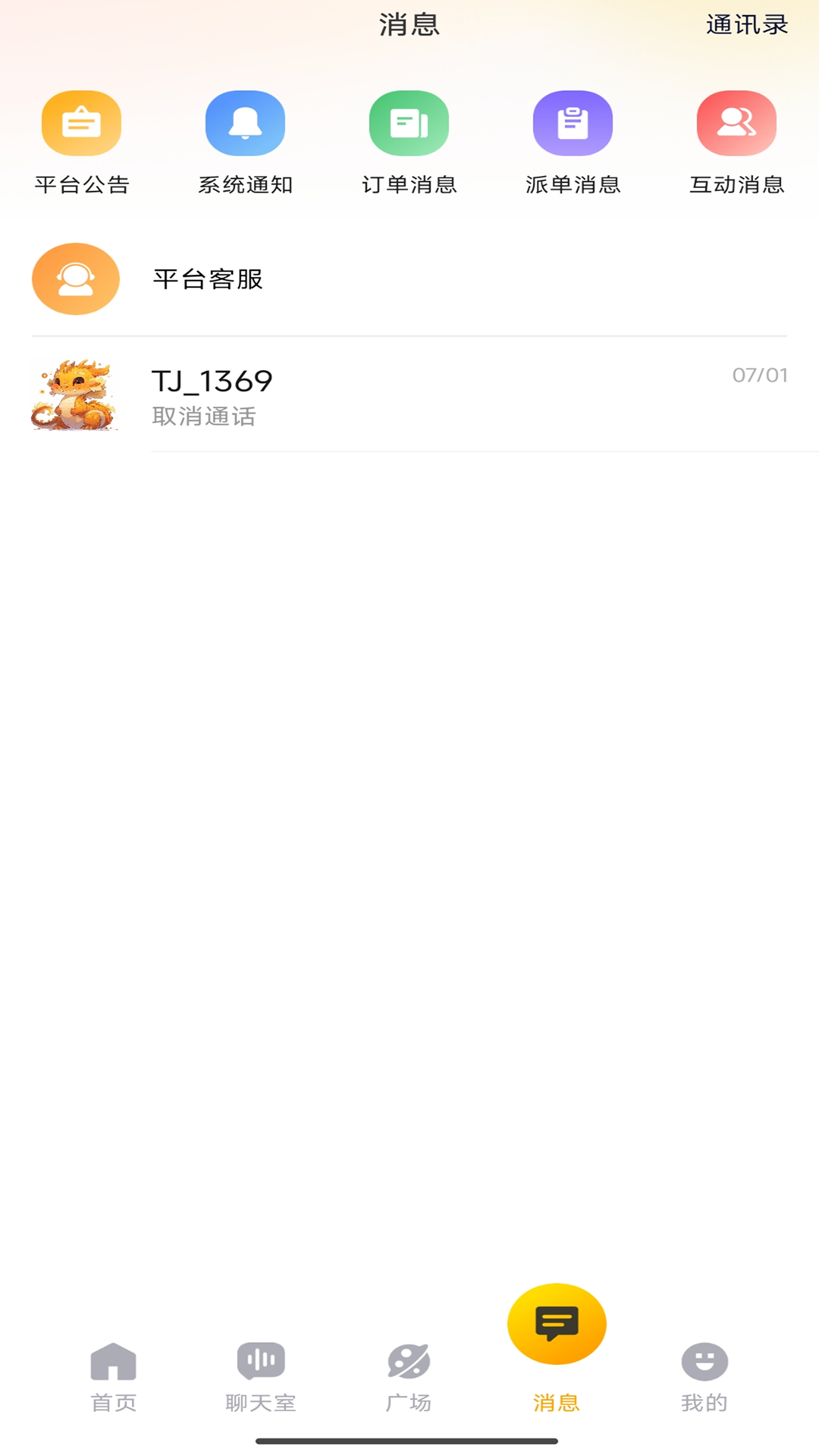Open the 平台公告 announcements icon

[82, 122]
